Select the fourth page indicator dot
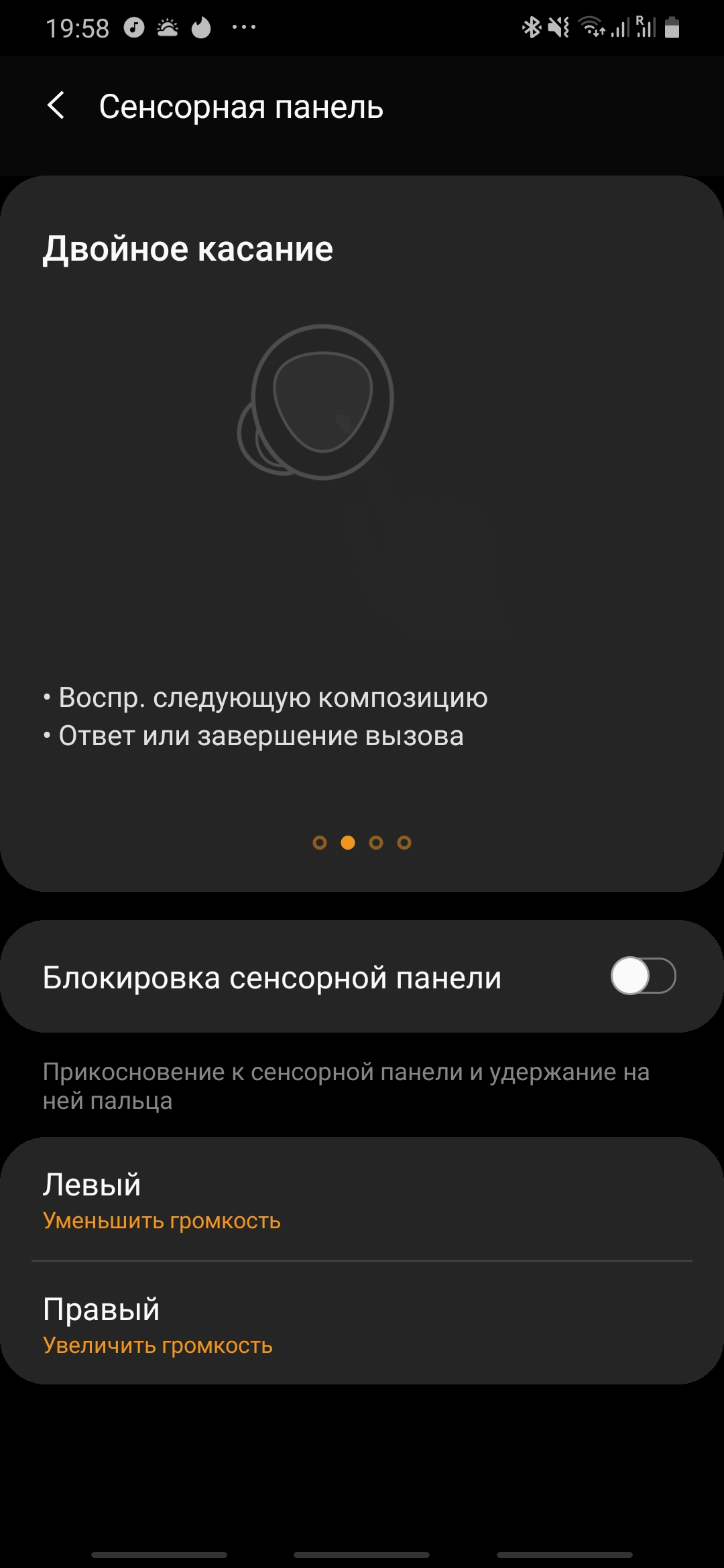This screenshot has height=1568, width=724. [404, 842]
